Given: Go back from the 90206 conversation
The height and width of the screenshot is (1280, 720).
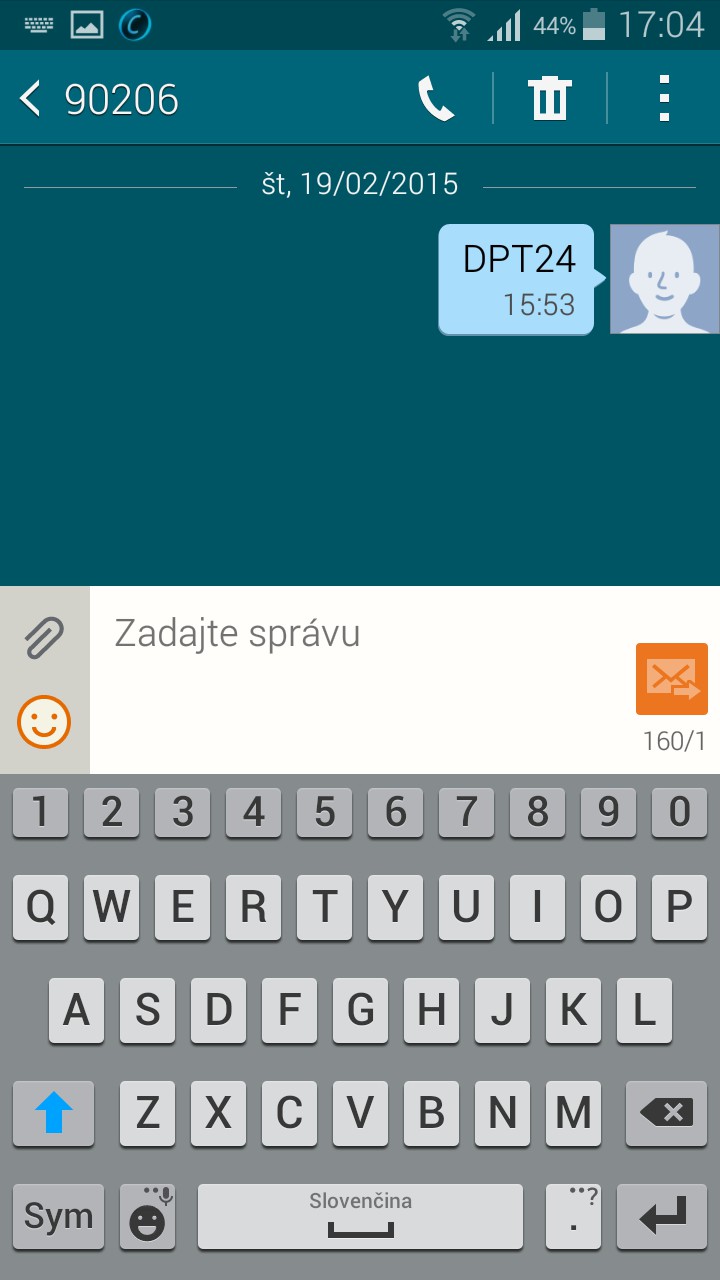Looking at the screenshot, I should [31, 99].
